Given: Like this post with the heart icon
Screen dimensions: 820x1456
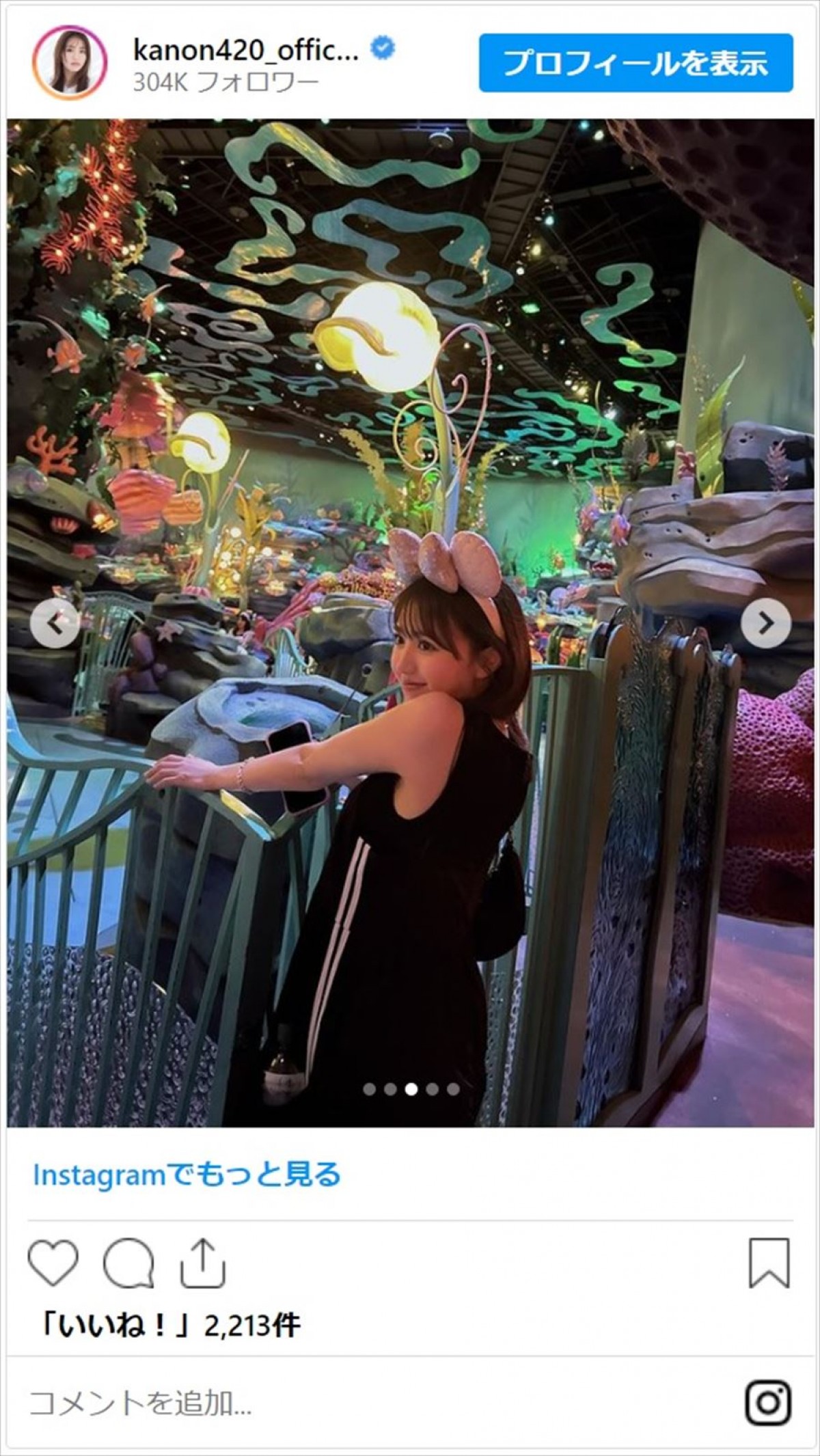Looking at the screenshot, I should (53, 1263).
